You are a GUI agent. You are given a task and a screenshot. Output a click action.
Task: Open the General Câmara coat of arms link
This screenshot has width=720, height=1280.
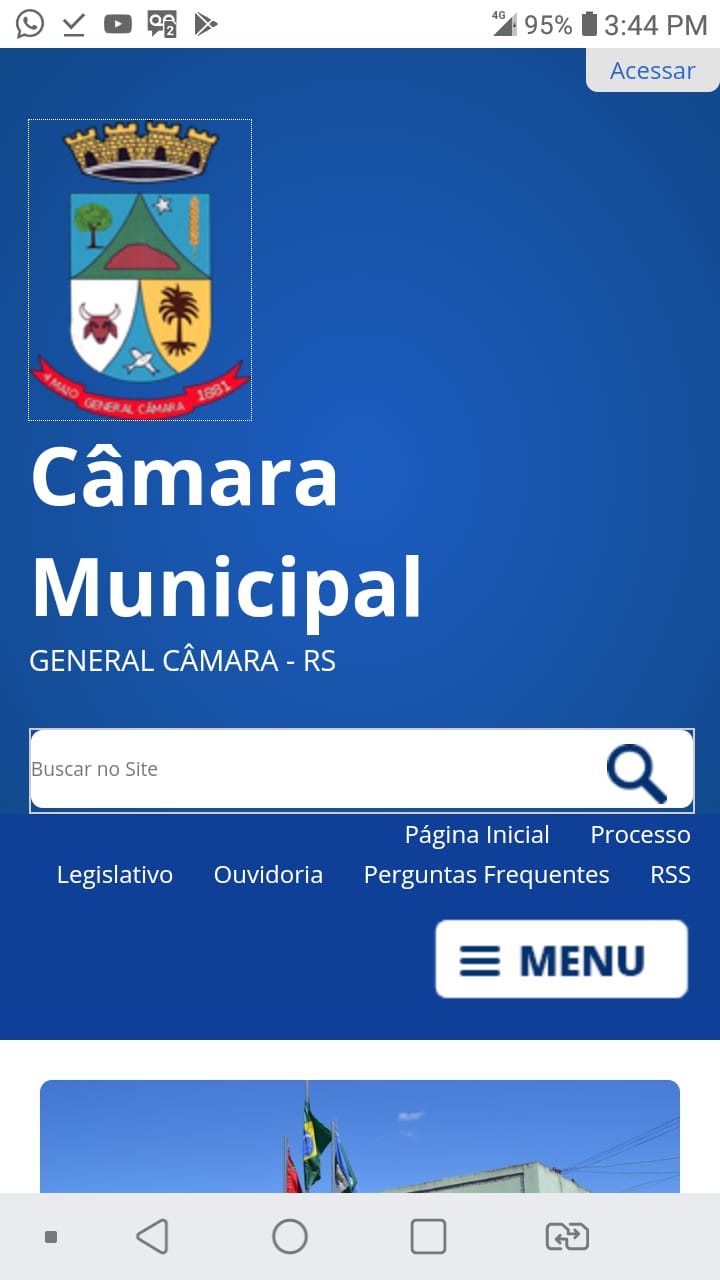click(140, 270)
